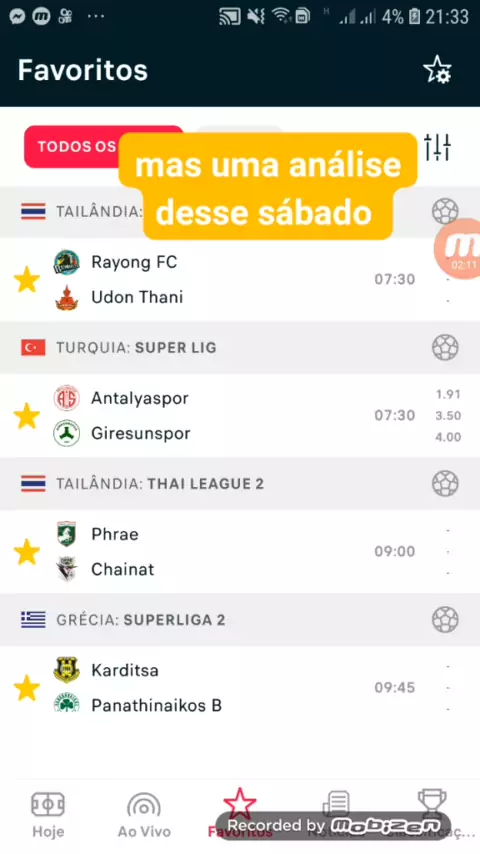Screen dimensions: 480x854
Task: Unfavorite the Karditsa match star
Action: [27, 688]
